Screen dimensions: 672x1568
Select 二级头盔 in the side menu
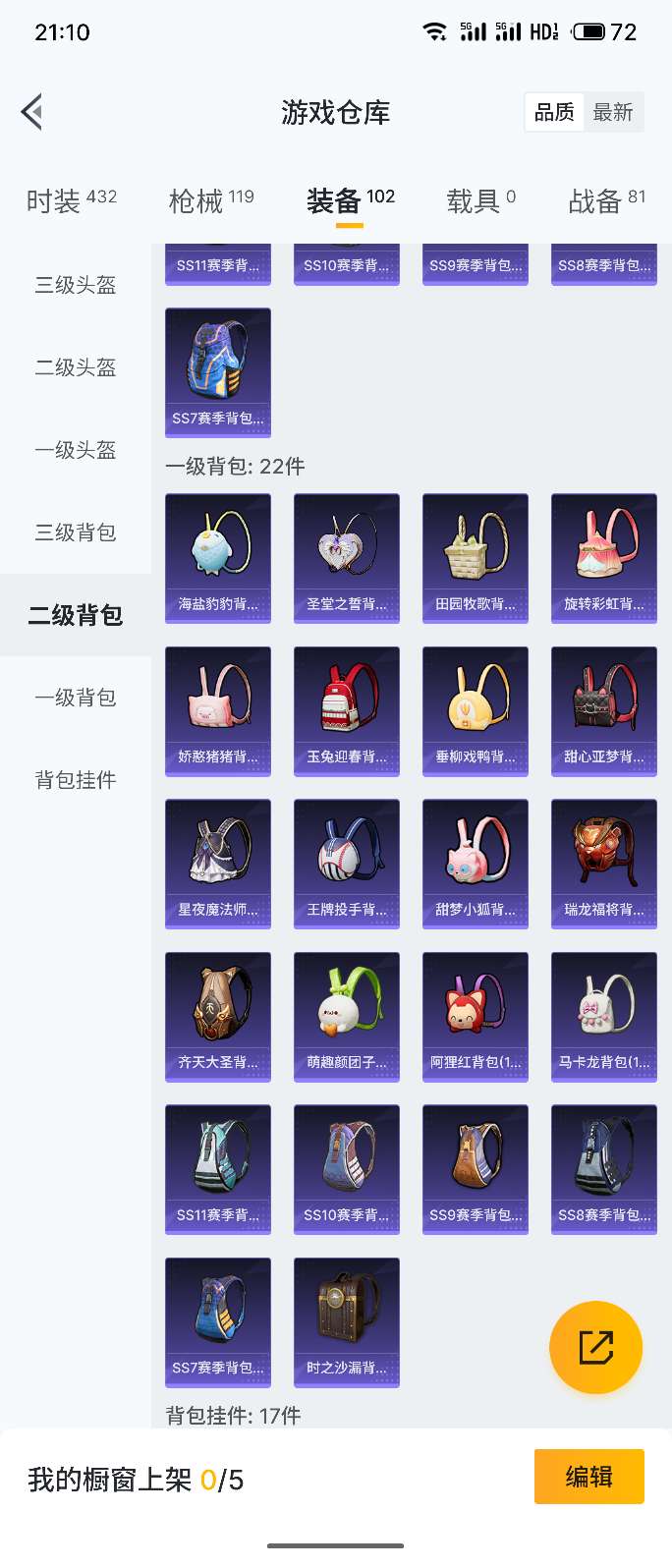(76, 367)
